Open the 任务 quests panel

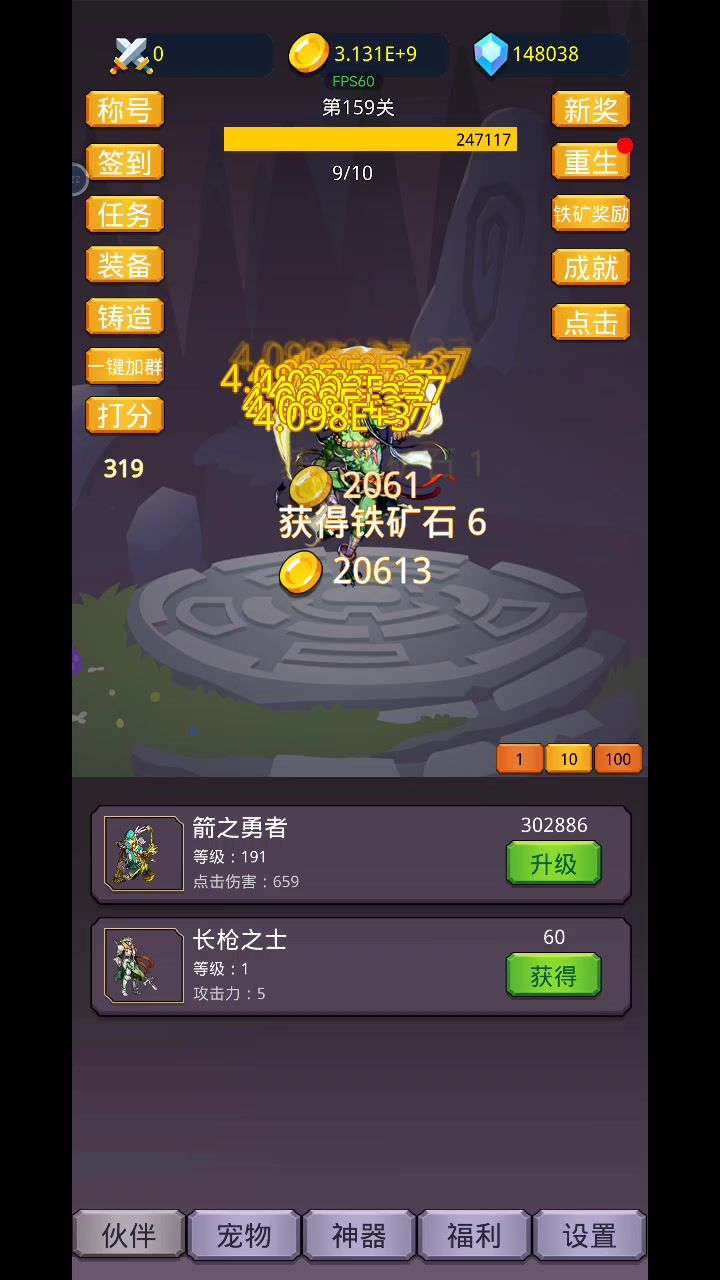click(125, 213)
